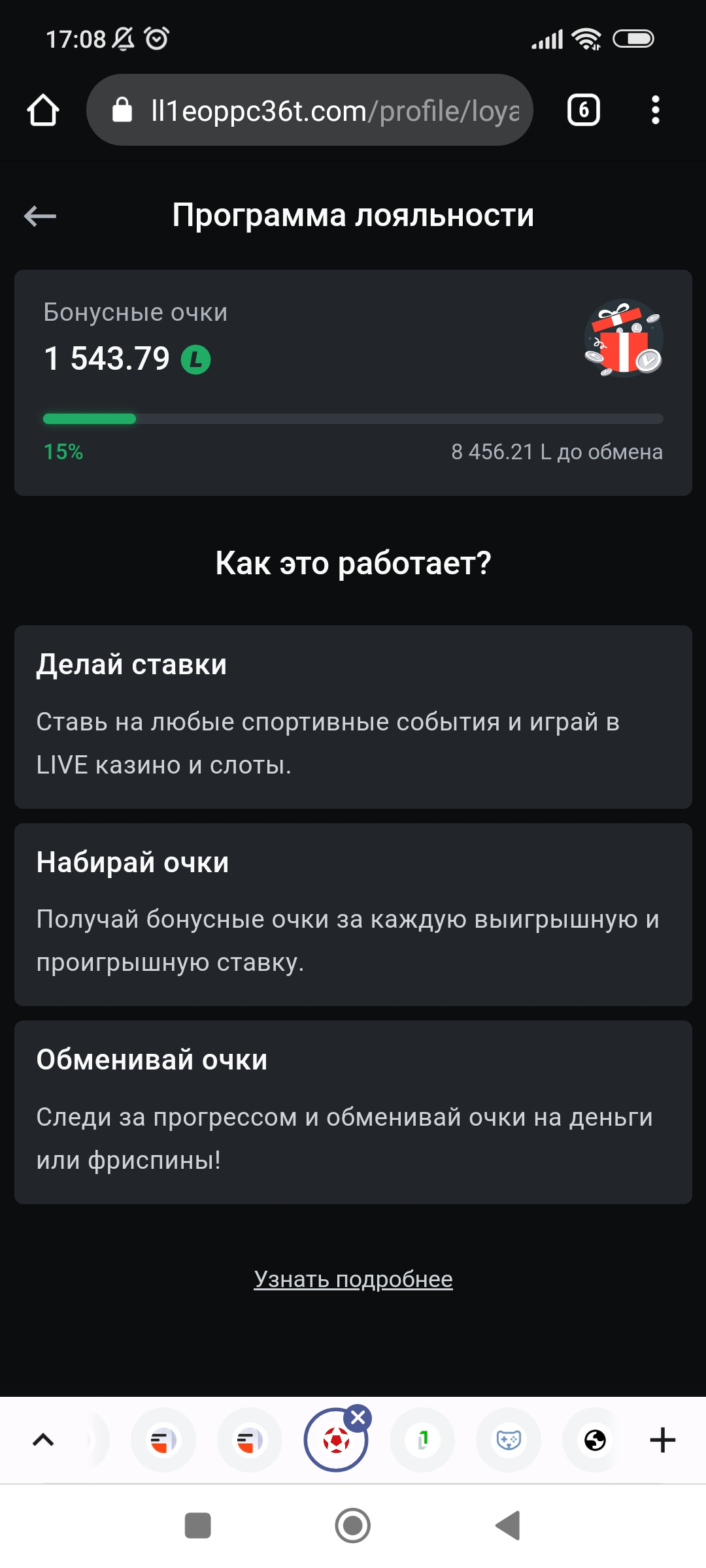Open recent apps with the square button
This screenshot has height=1568, width=706.
198,1526
